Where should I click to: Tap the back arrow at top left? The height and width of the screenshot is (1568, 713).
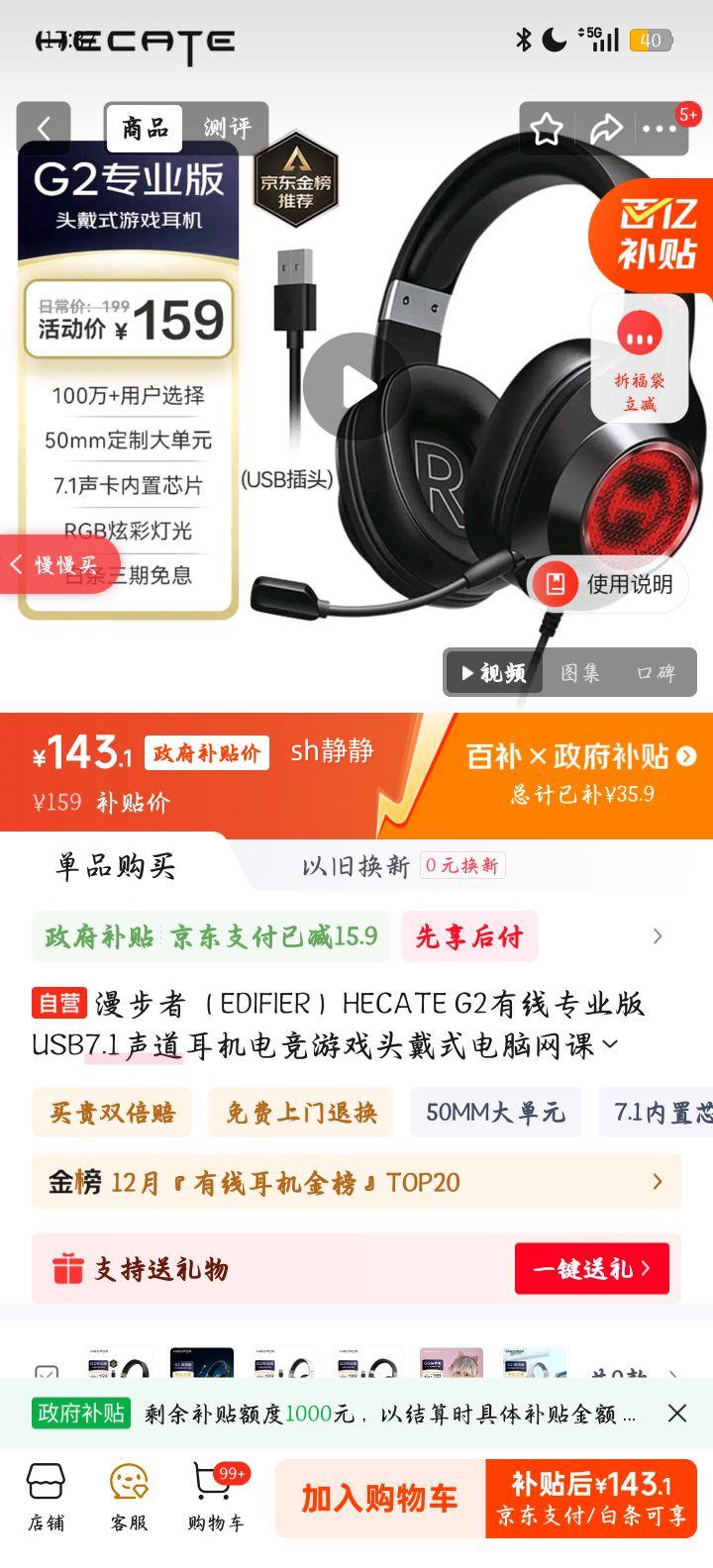click(43, 128)
